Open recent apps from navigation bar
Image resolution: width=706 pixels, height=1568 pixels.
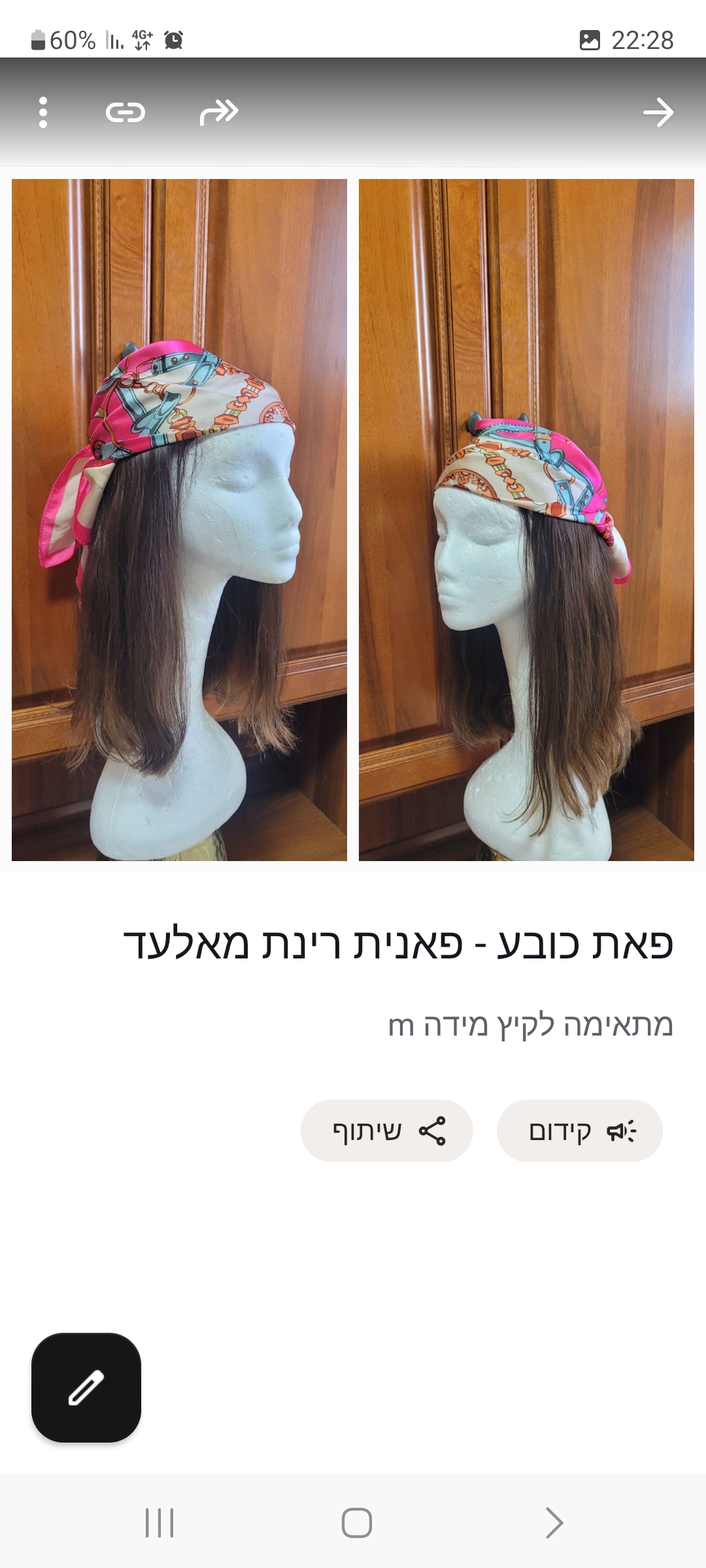coord(160,1523)
